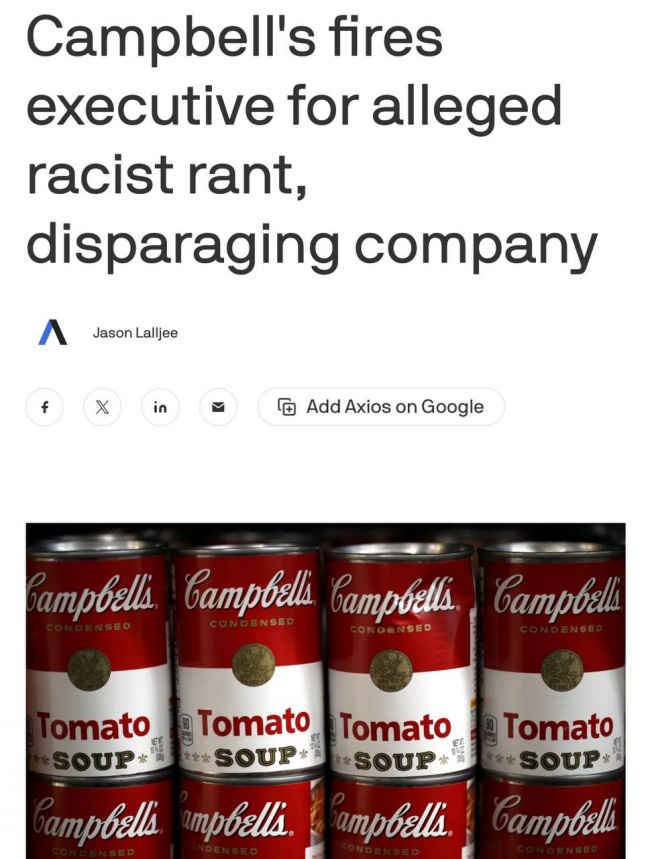The width and height of the screenshot is (650, 859).
Task: Share the article on X
Action: (102, 407)
